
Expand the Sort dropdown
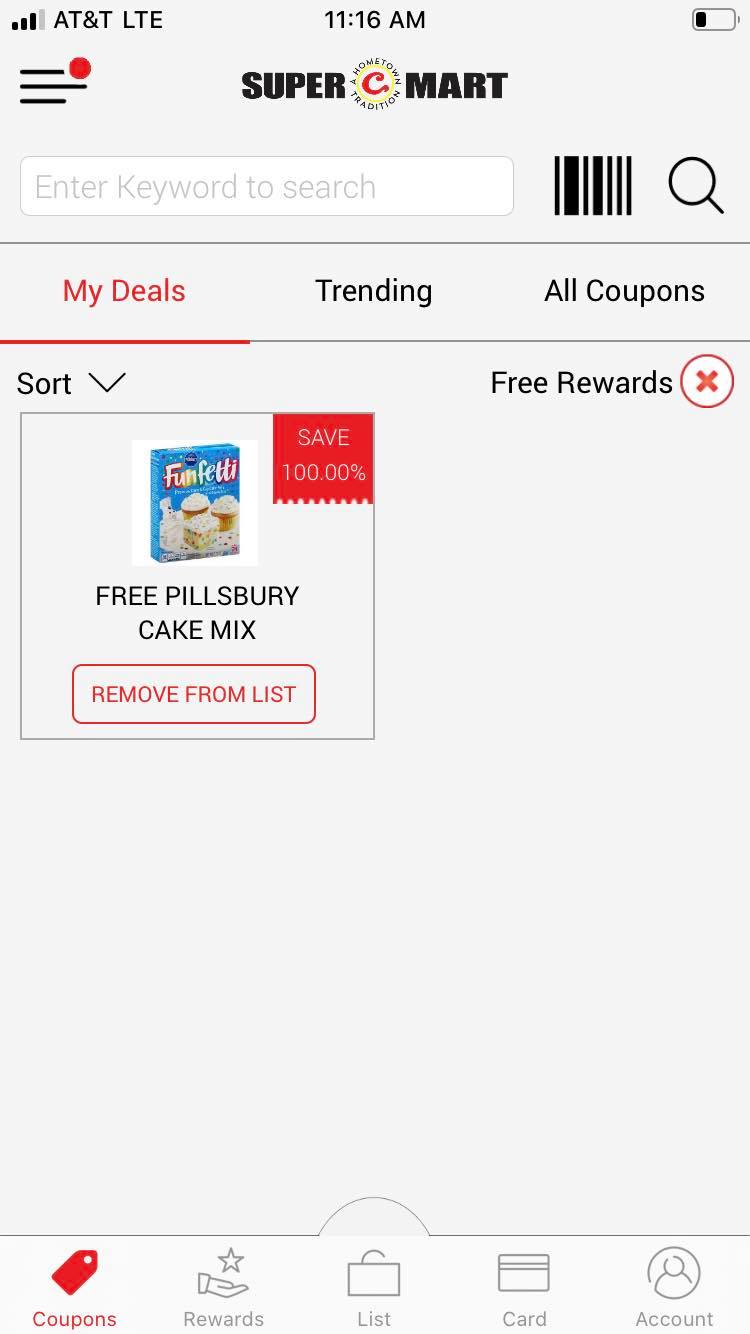(71, 383)
